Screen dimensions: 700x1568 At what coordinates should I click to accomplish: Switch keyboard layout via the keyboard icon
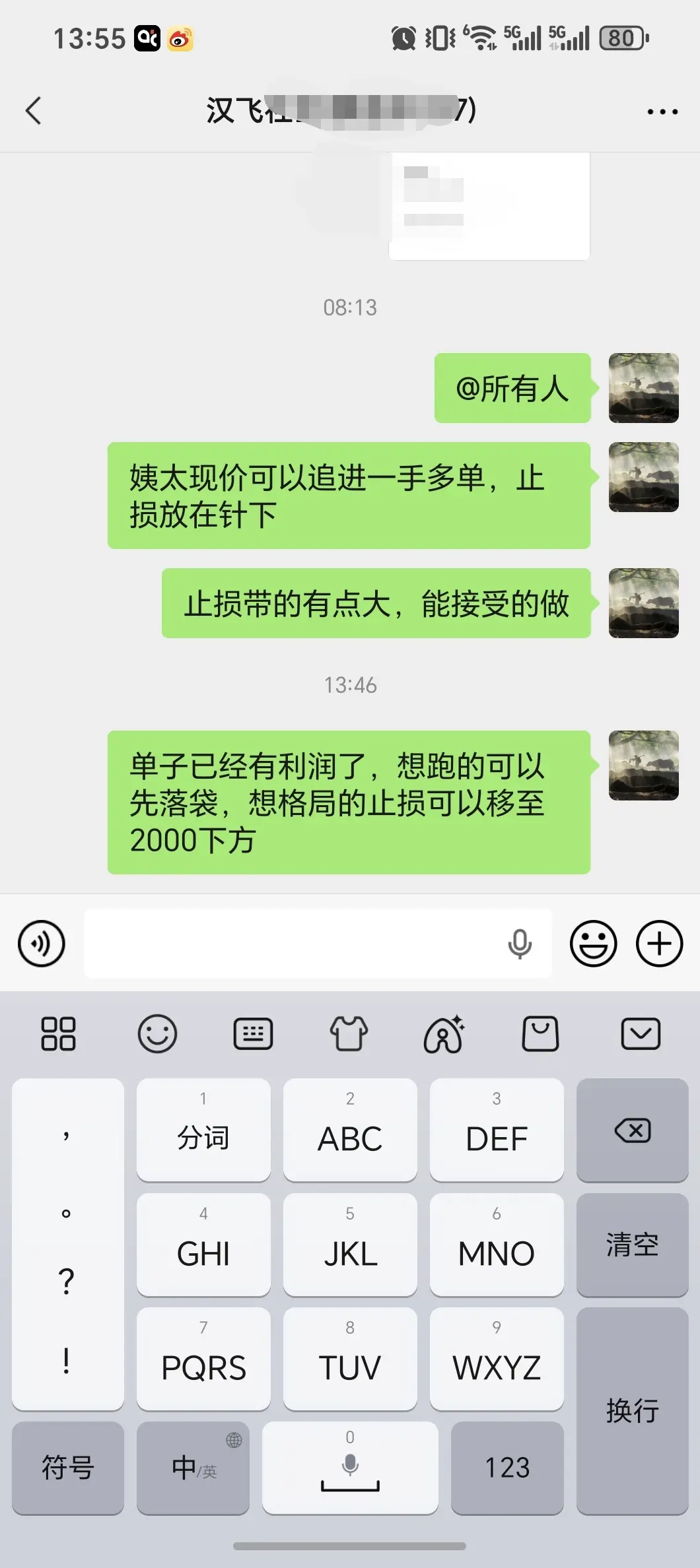tap(254, 1033)
